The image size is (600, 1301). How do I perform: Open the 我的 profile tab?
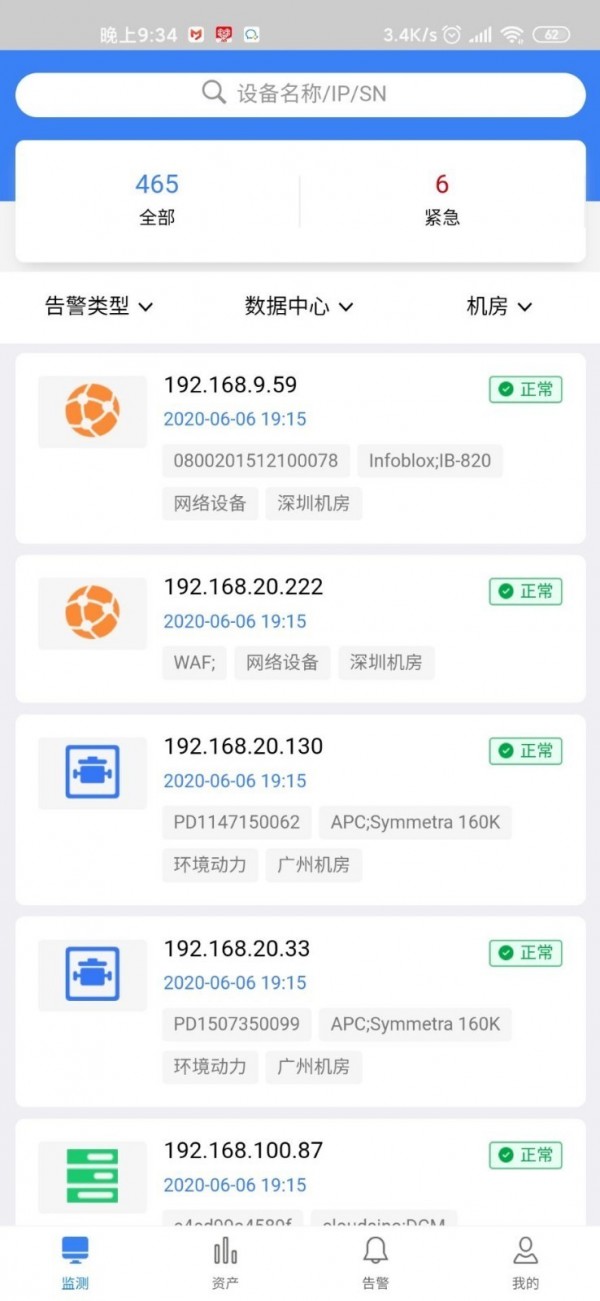pos(525,1263)
